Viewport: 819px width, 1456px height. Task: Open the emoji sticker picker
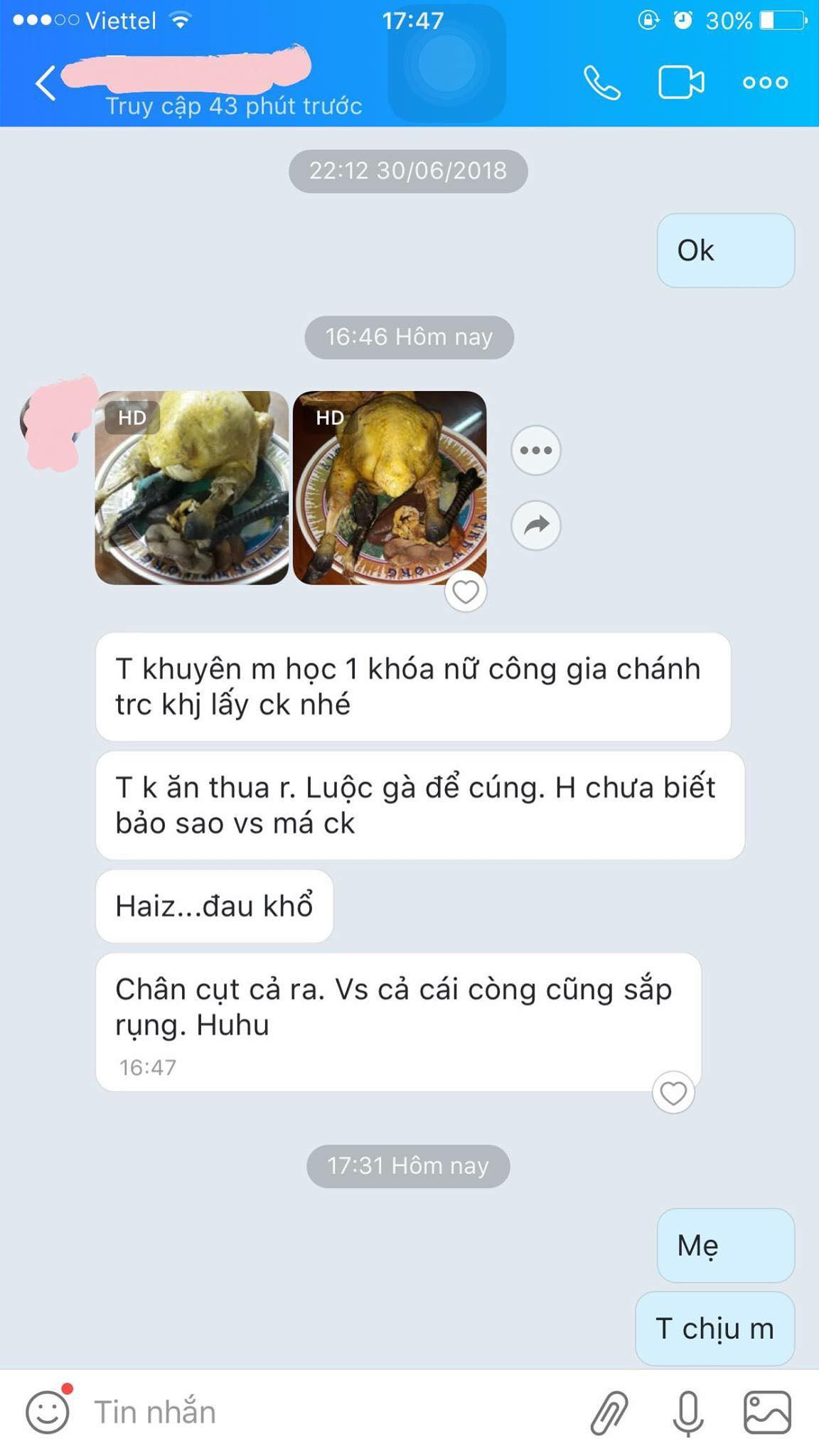click(x=48, y=1412)
